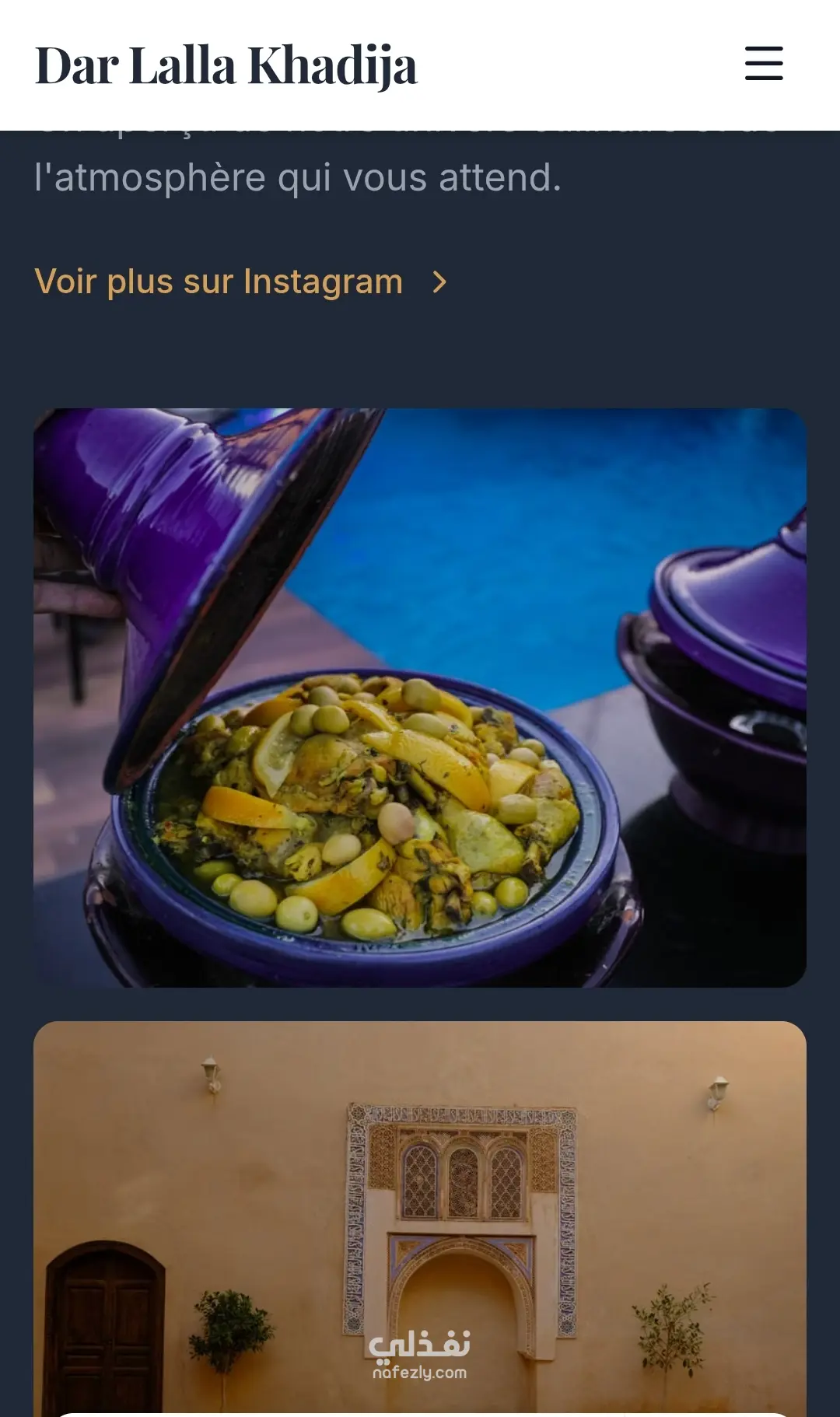Open the riad wall with fountain photo
The height and width of the screenshot is (1417, 840).
click(420, 1219)
